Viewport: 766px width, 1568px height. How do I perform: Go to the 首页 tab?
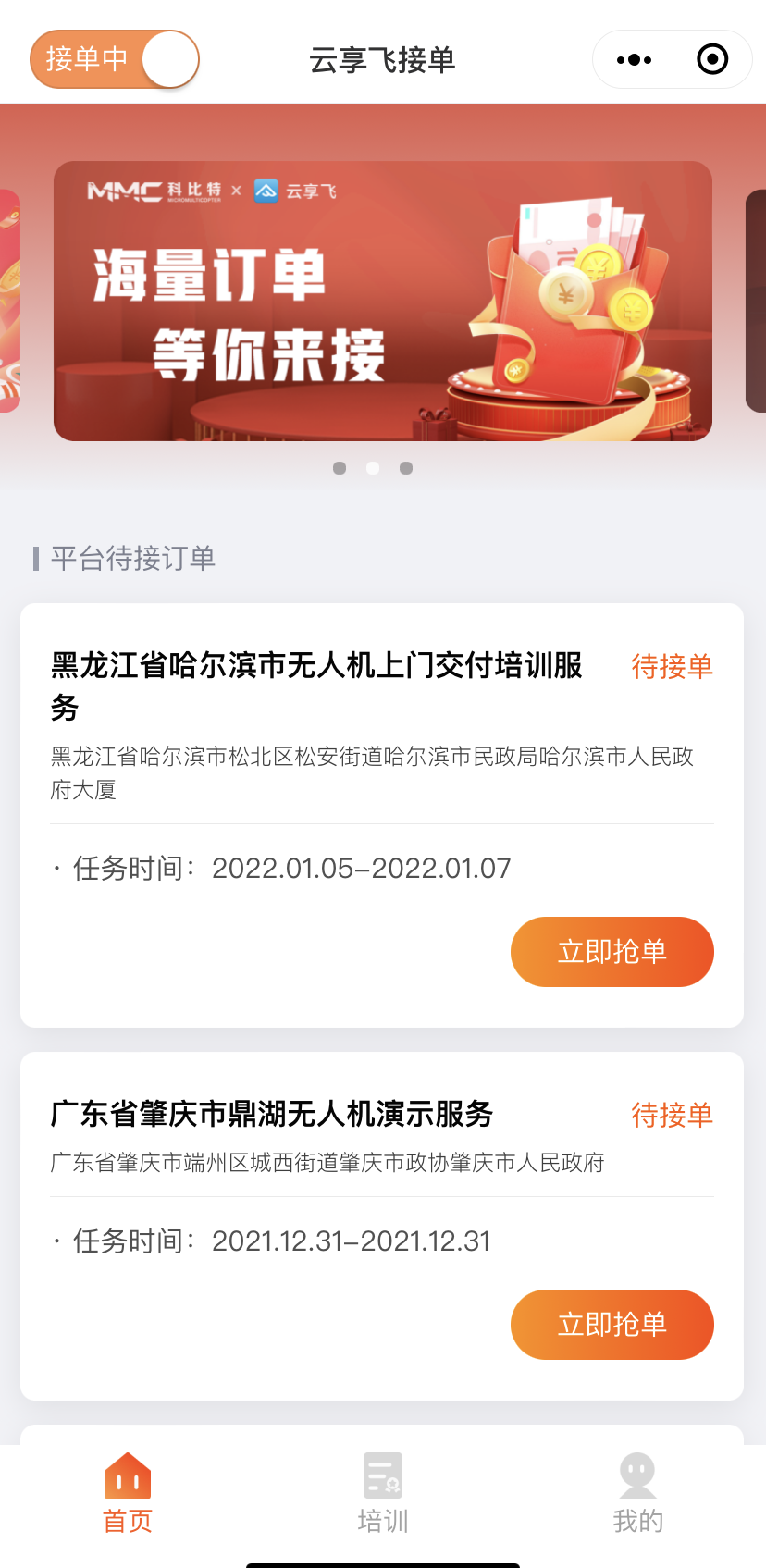tap(128, 1494)
